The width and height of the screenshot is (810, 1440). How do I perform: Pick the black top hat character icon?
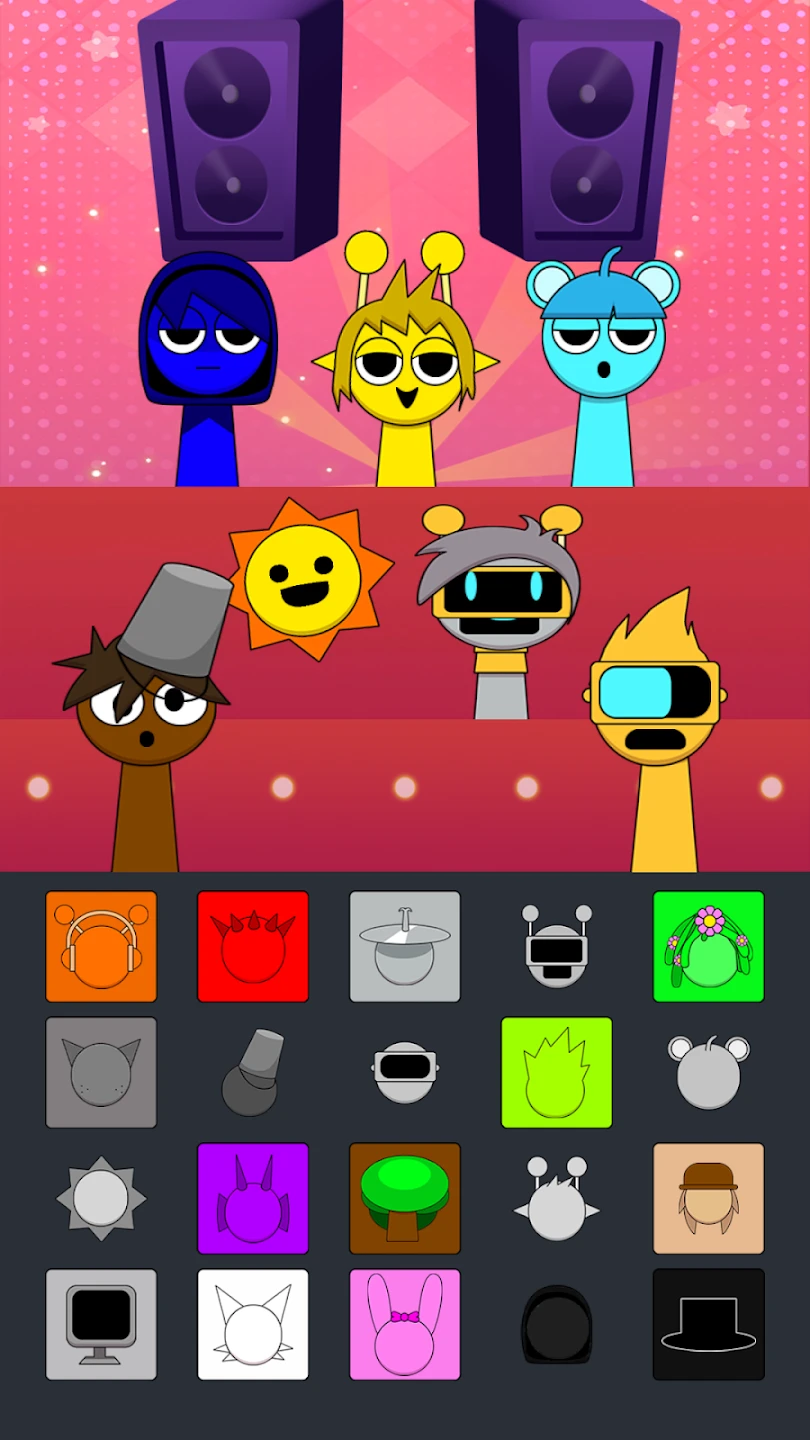click(708, 1324)
